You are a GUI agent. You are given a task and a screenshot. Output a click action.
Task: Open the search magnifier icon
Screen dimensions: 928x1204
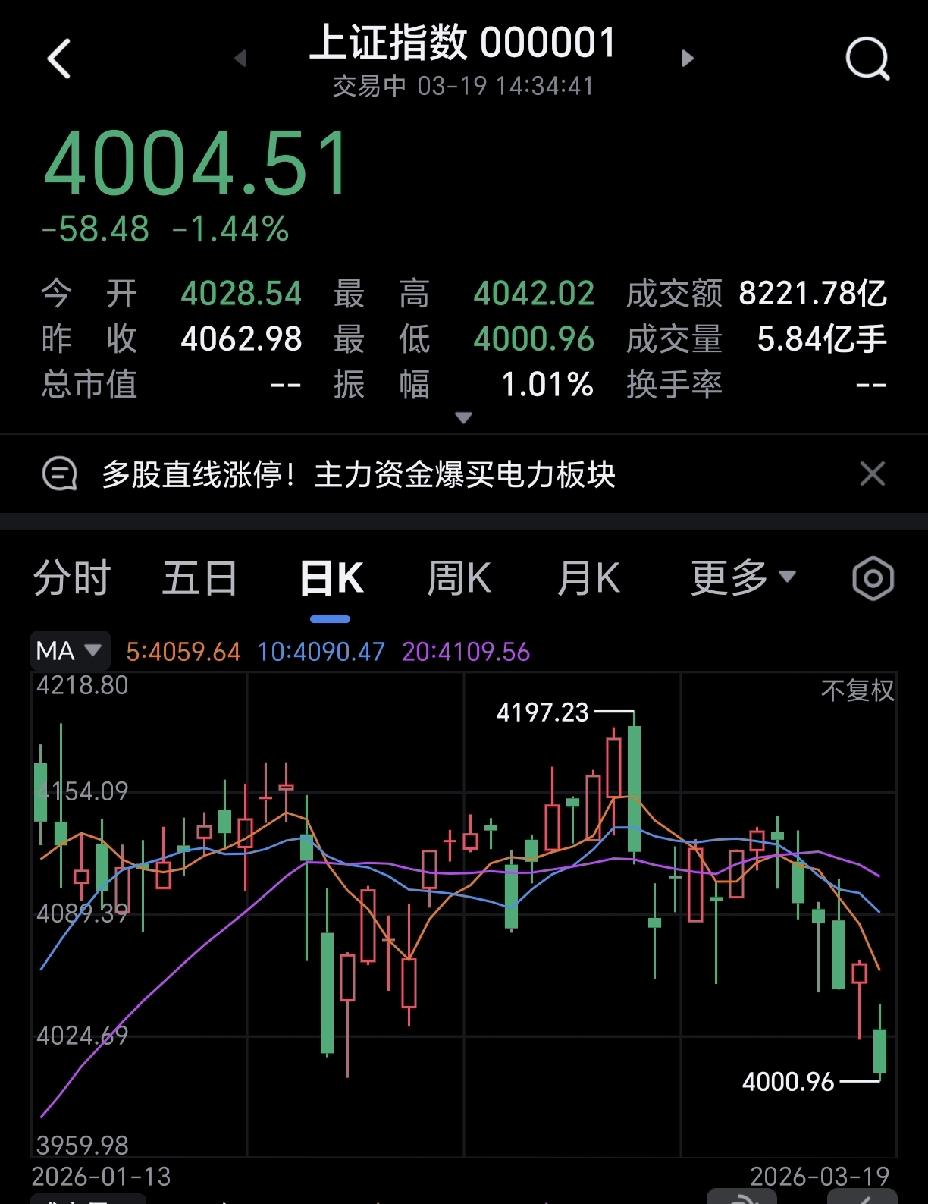pyautogui.click(x=866, y=57)
